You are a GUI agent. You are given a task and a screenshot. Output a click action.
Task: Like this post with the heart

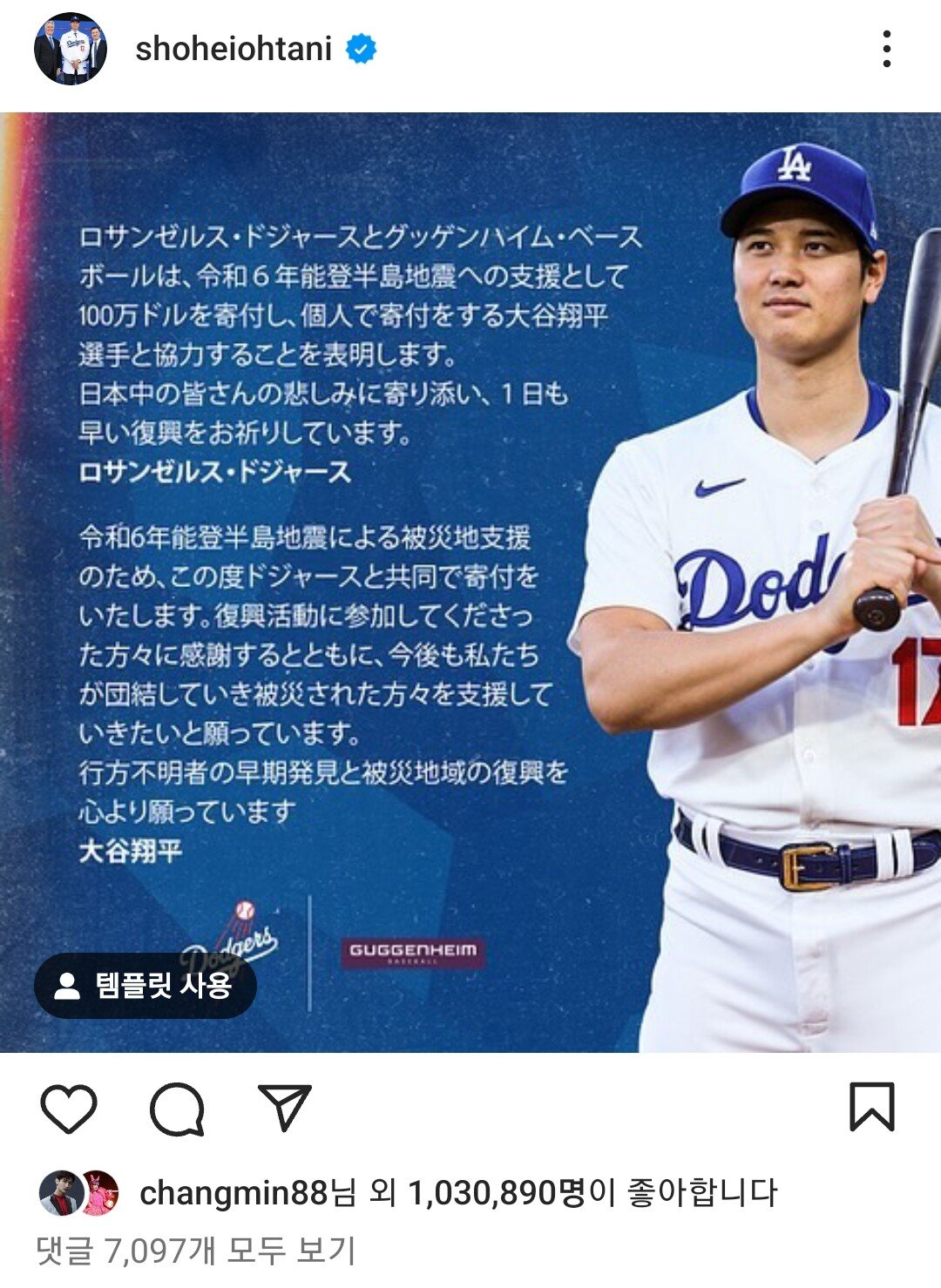69,1109
